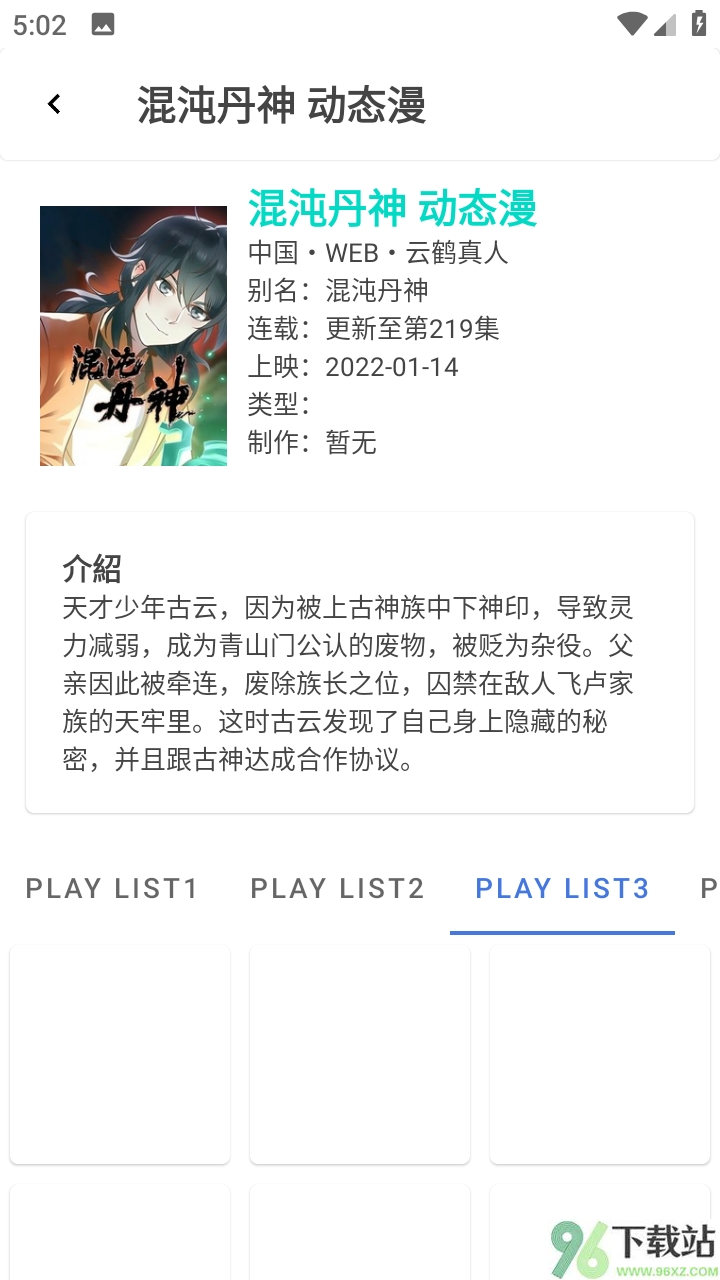Screen dimensions: 720x1280
Task: Switch to PLAY LIST2 tab
Action: tap(337, 888)
